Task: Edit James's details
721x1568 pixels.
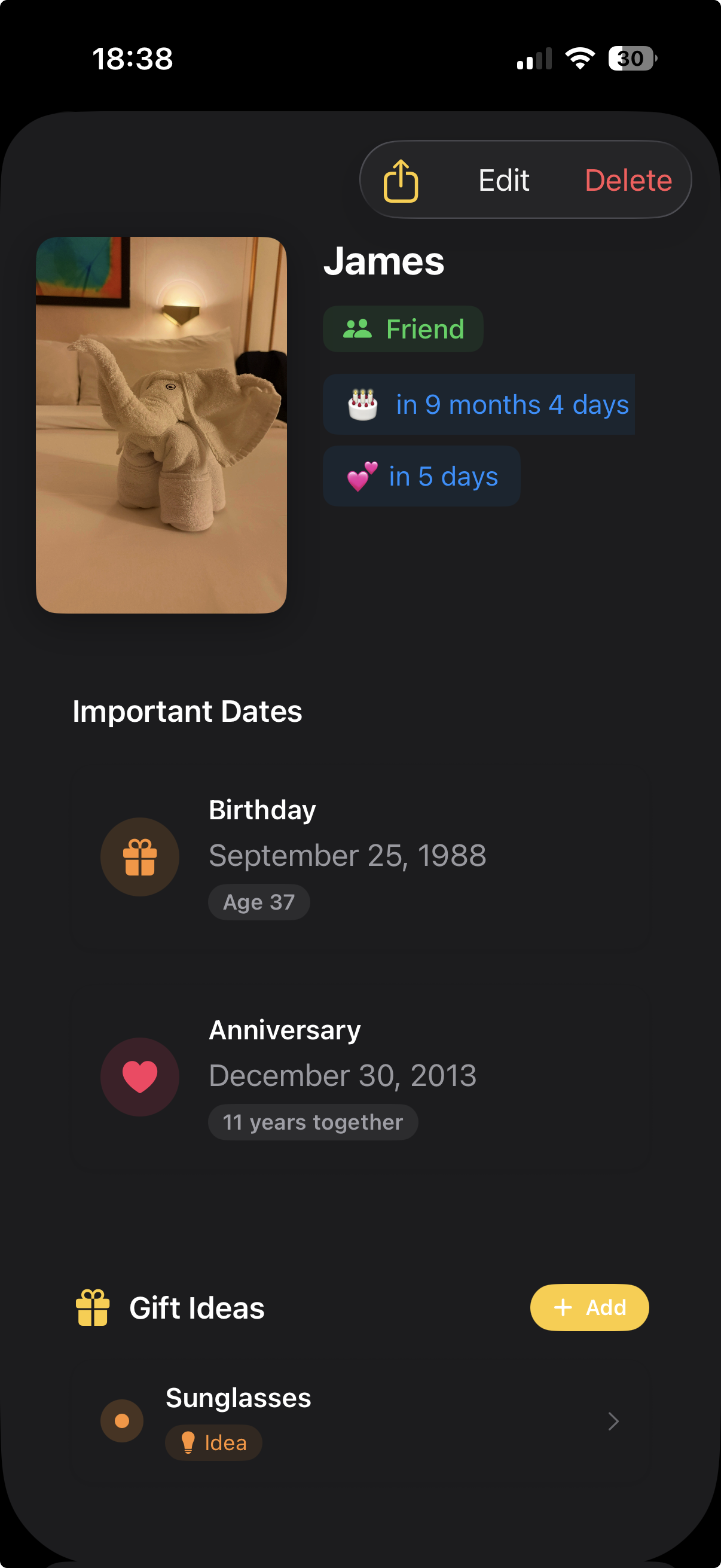Action: (x=503, y=181)
